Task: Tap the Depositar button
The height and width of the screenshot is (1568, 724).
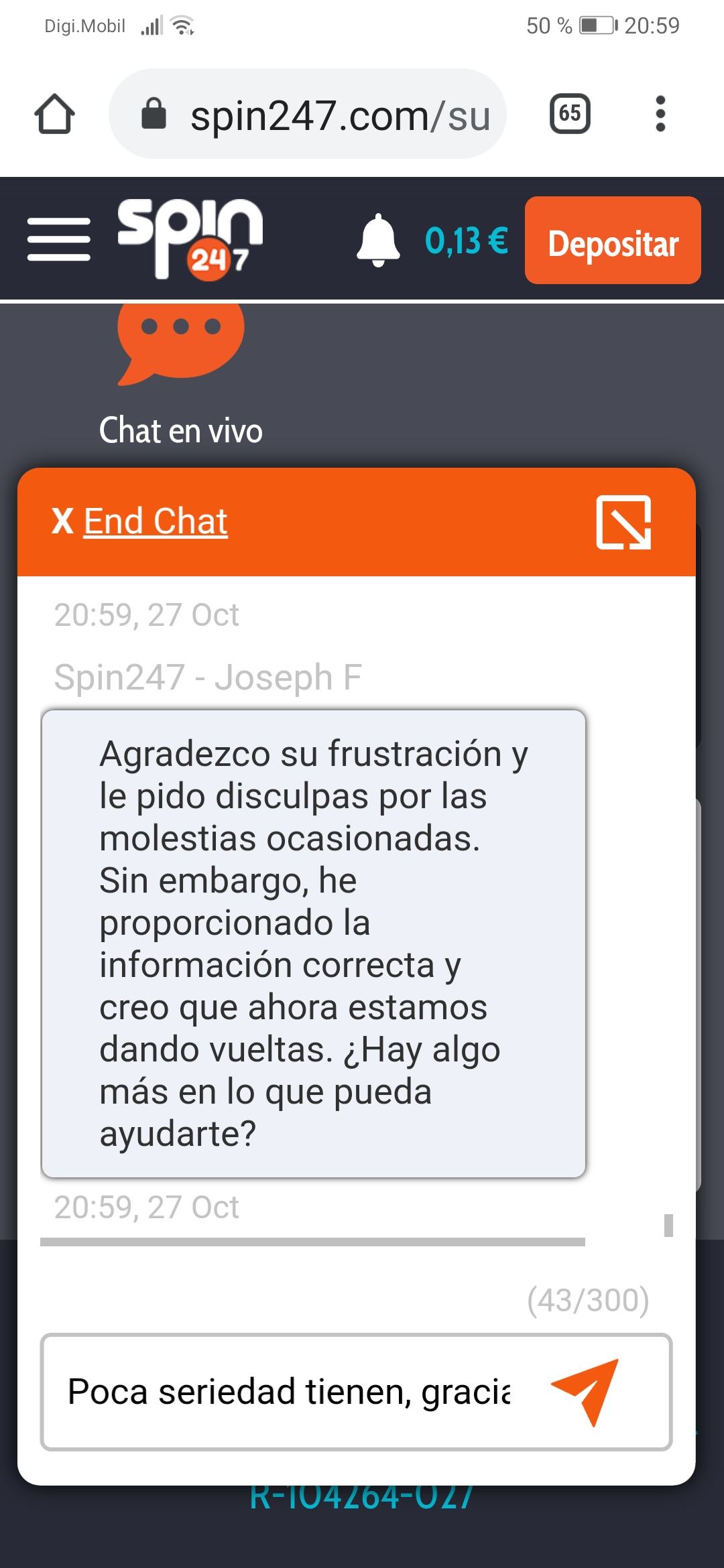Action: pyautogui.click(x=613, y=241)
